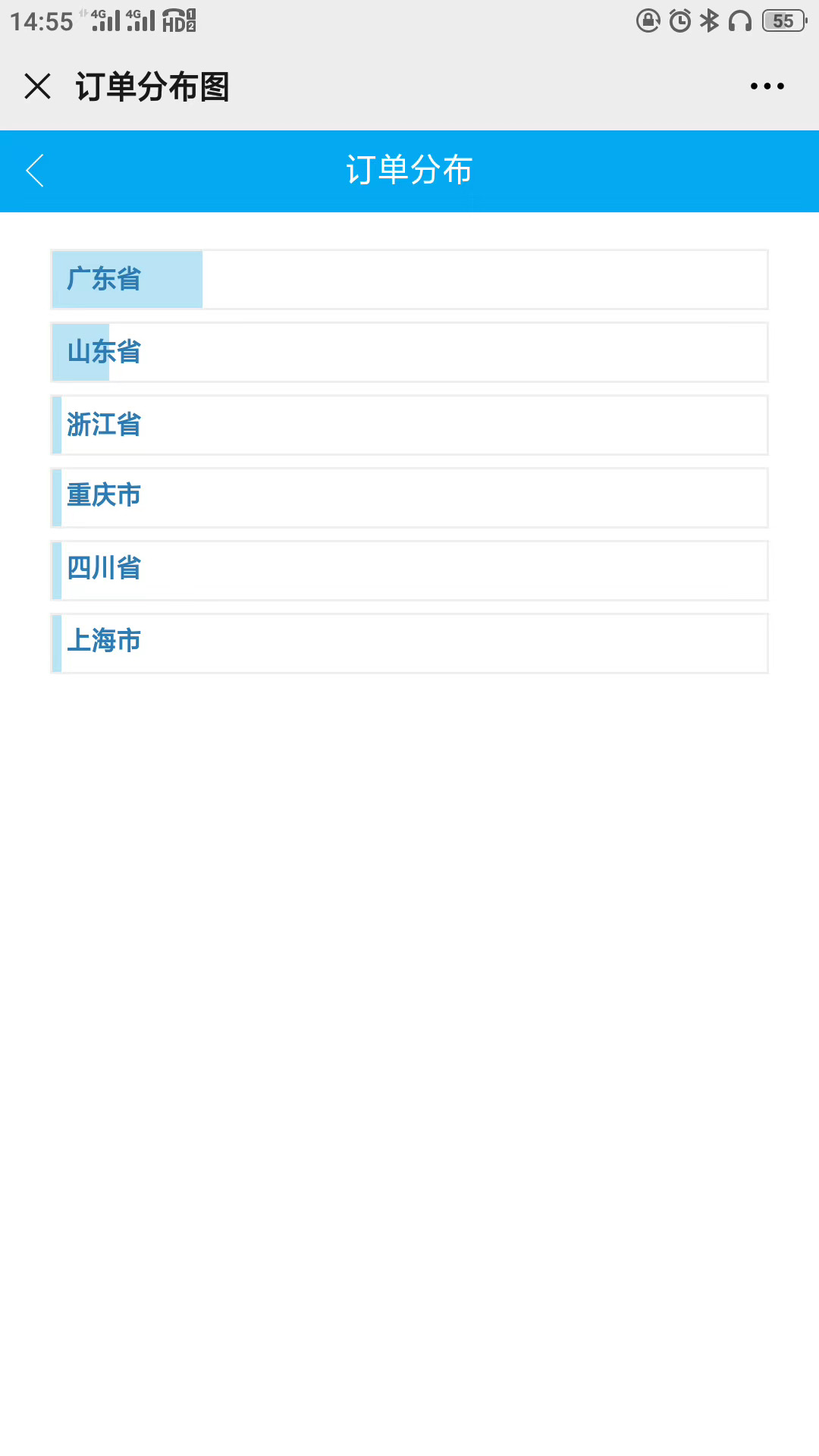Close the 订单分布图 web page
This screenshot has width=819, height=1456.
click(x=37, y=86)
